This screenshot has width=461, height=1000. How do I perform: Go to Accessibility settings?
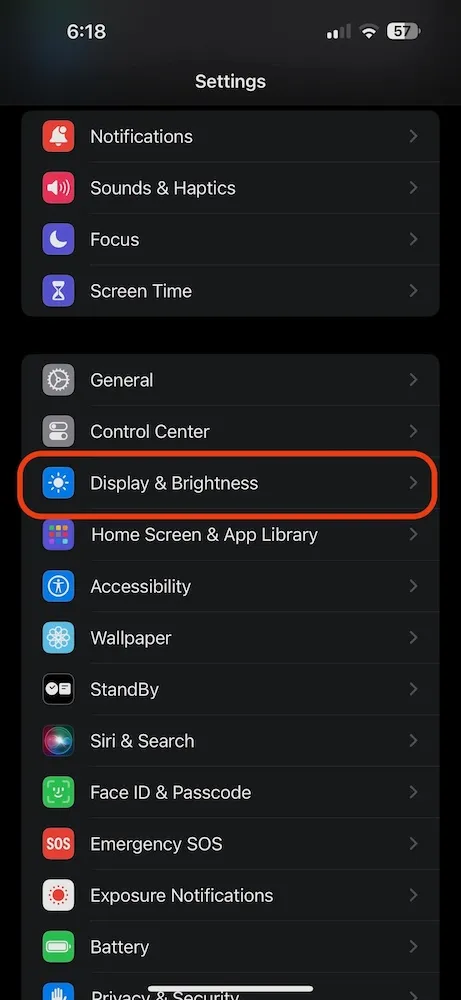(x=230, y=586)
